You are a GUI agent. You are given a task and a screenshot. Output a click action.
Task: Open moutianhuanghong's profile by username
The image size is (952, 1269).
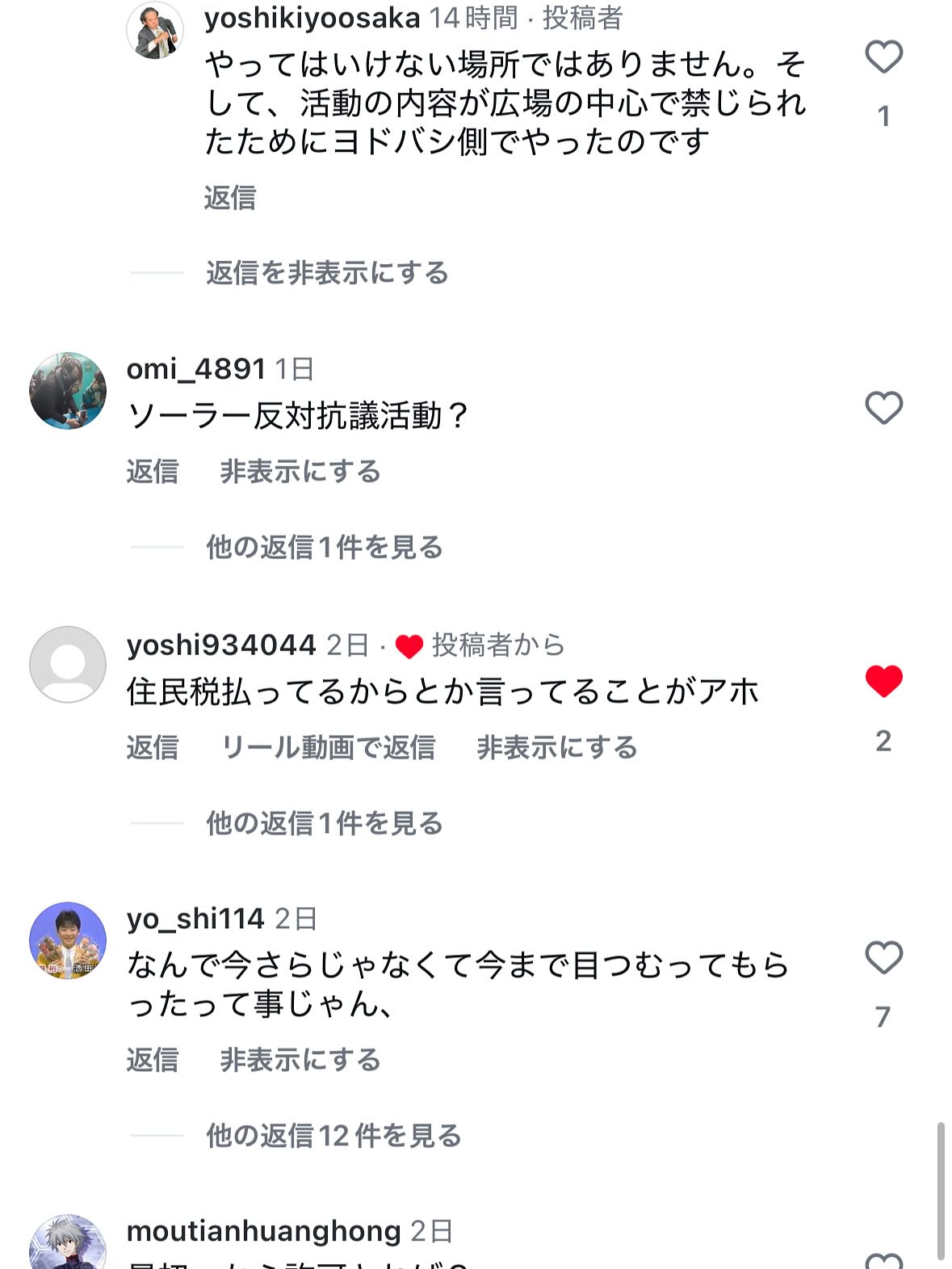264,1231
